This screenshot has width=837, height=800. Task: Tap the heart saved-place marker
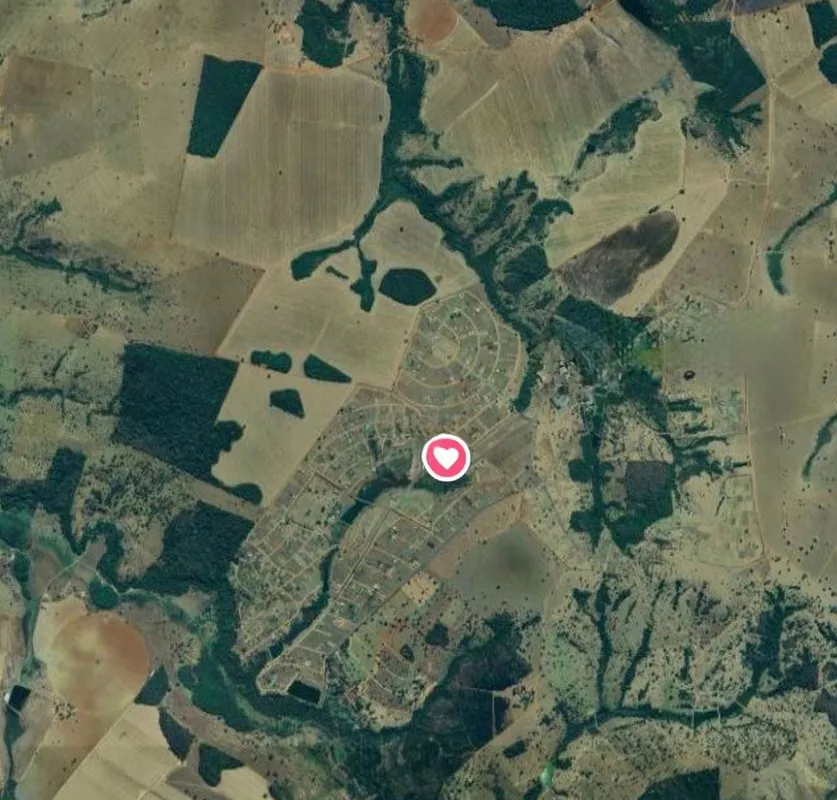446,458
